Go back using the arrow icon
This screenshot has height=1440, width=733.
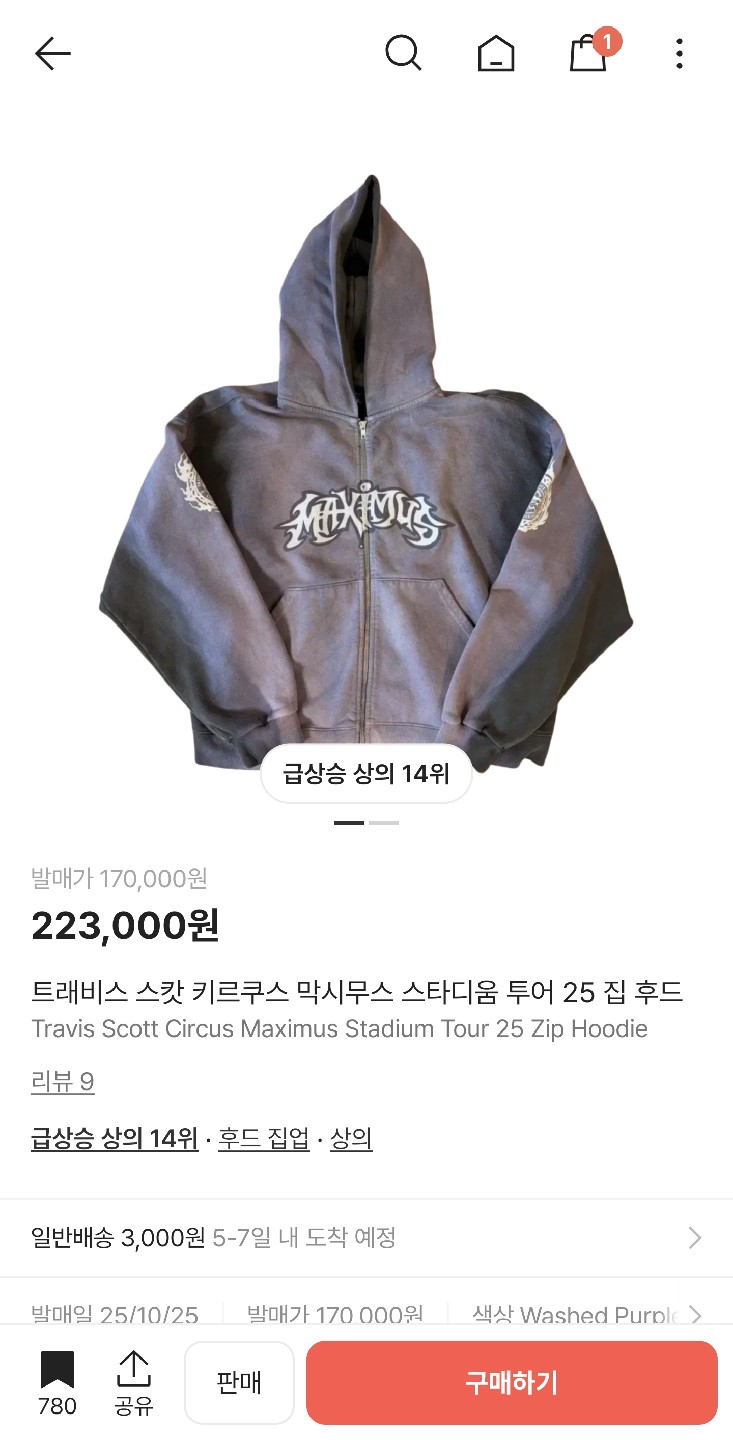52,53
